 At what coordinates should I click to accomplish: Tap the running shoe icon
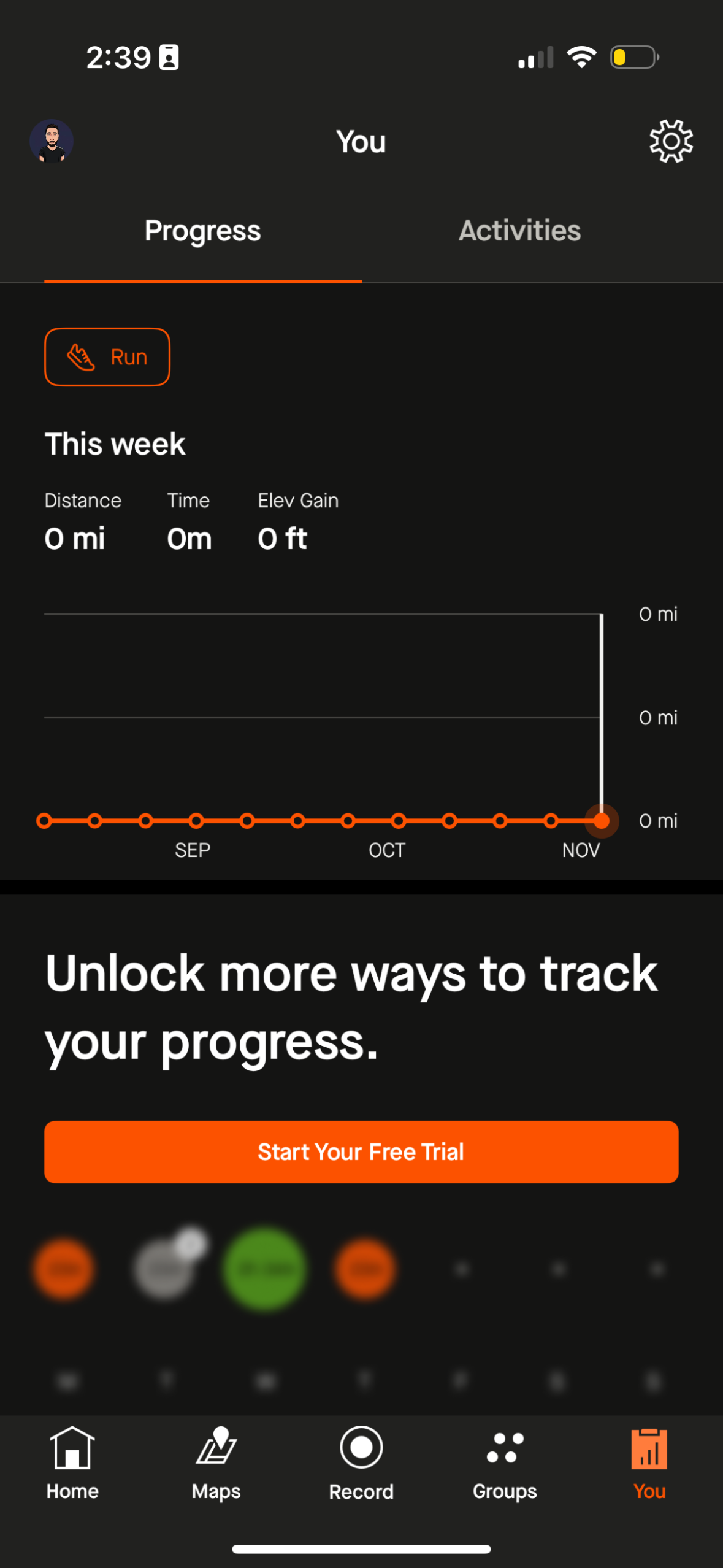81,356
